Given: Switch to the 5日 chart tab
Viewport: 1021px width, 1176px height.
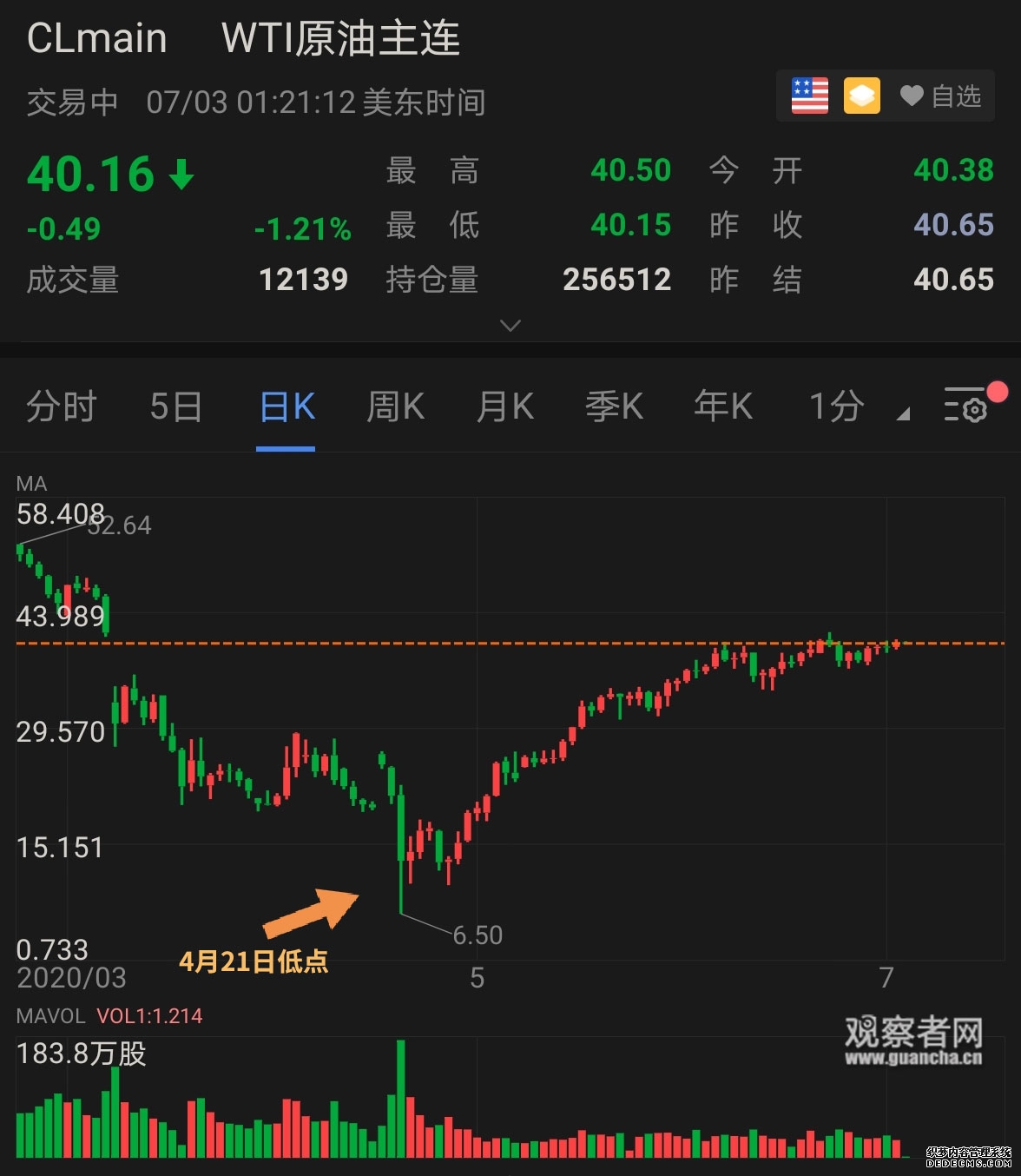Looking at the screenshot, I should click(175, 406).
